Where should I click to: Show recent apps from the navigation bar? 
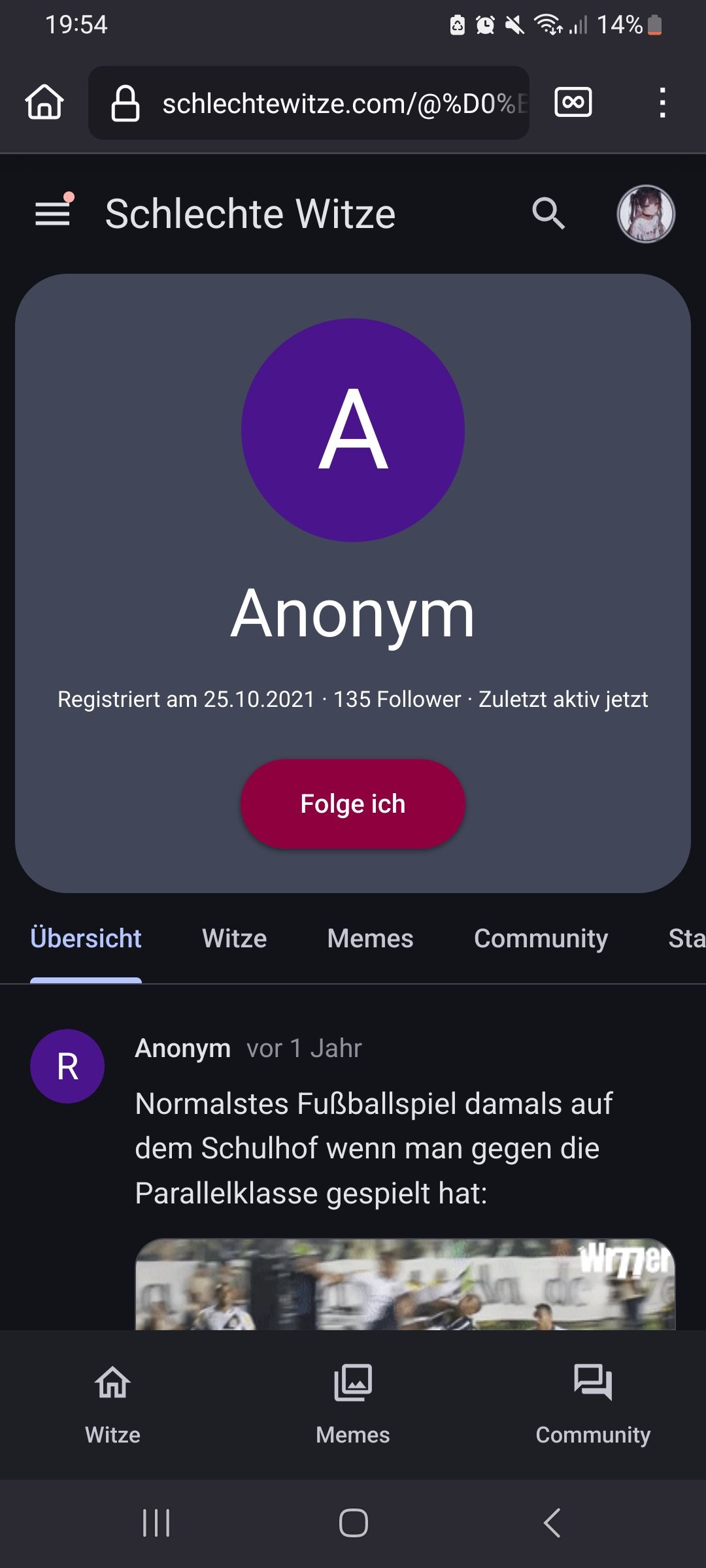[x=156, y=1523]
